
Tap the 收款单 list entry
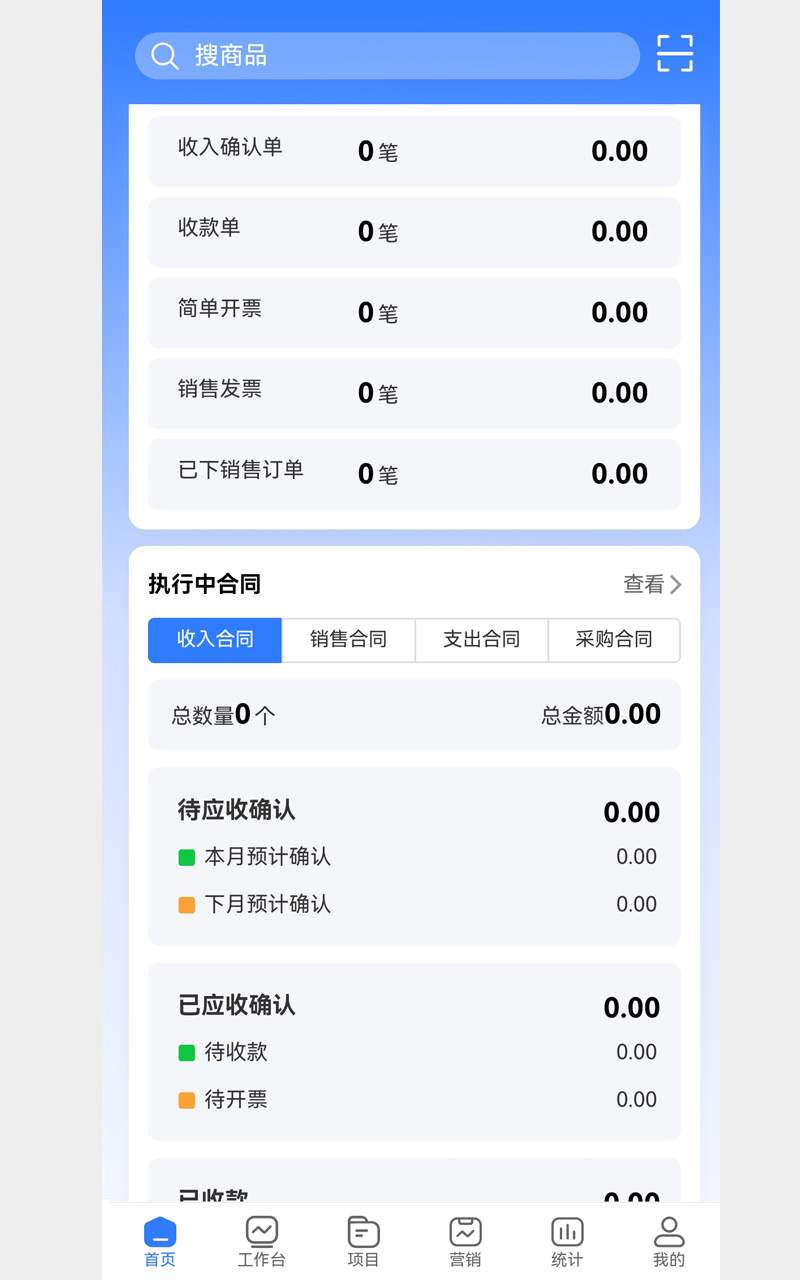[x=414, y=232]
